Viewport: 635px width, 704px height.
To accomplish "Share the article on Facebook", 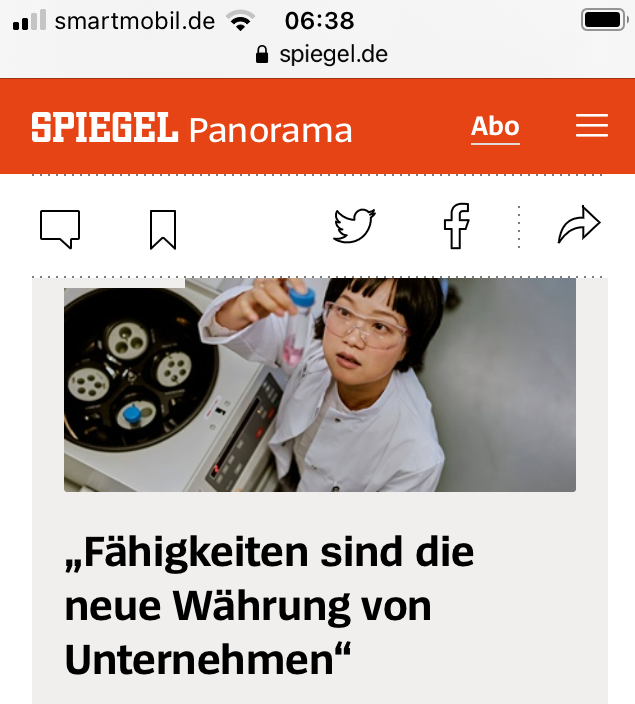I will click(x=456, y=227).
